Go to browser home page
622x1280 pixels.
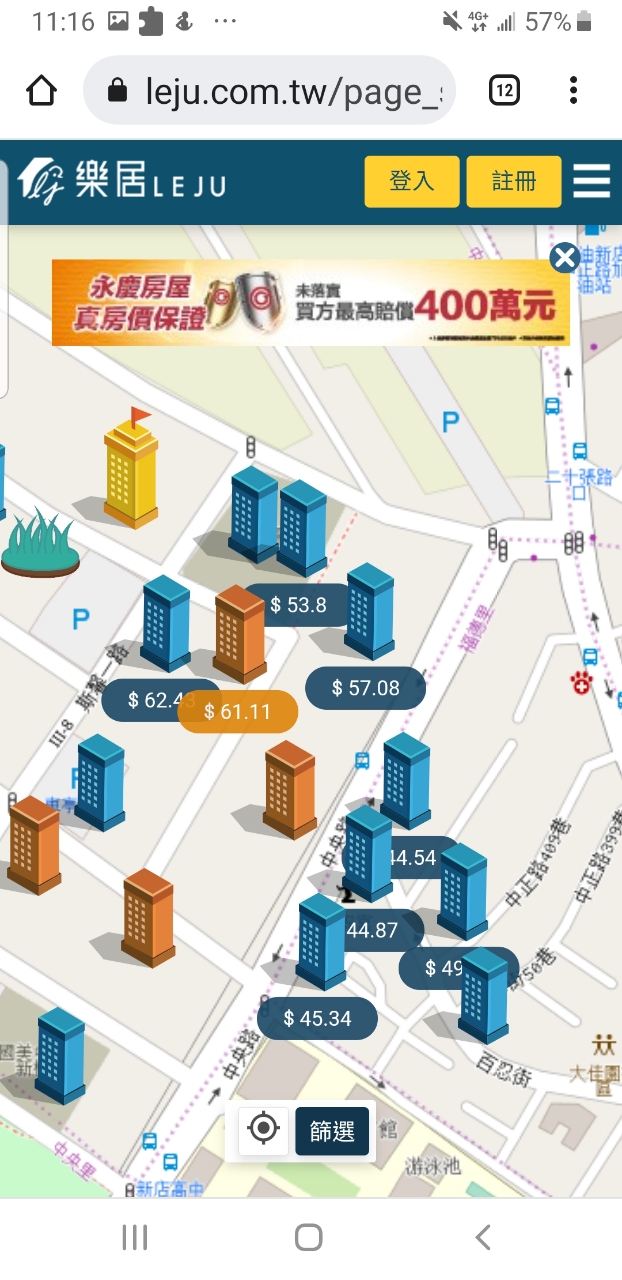(x=41, y=91)
